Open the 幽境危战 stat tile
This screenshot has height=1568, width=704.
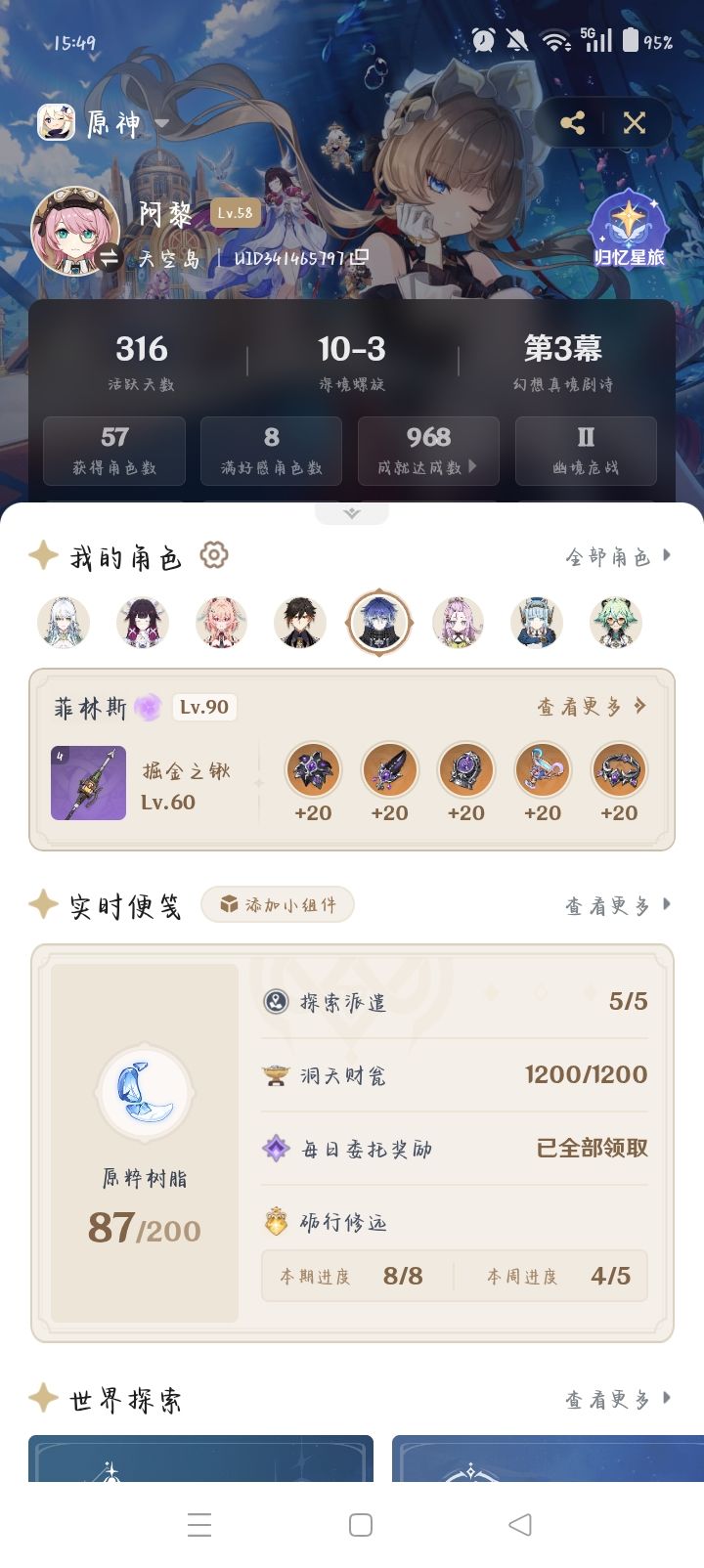click(586, 451)
